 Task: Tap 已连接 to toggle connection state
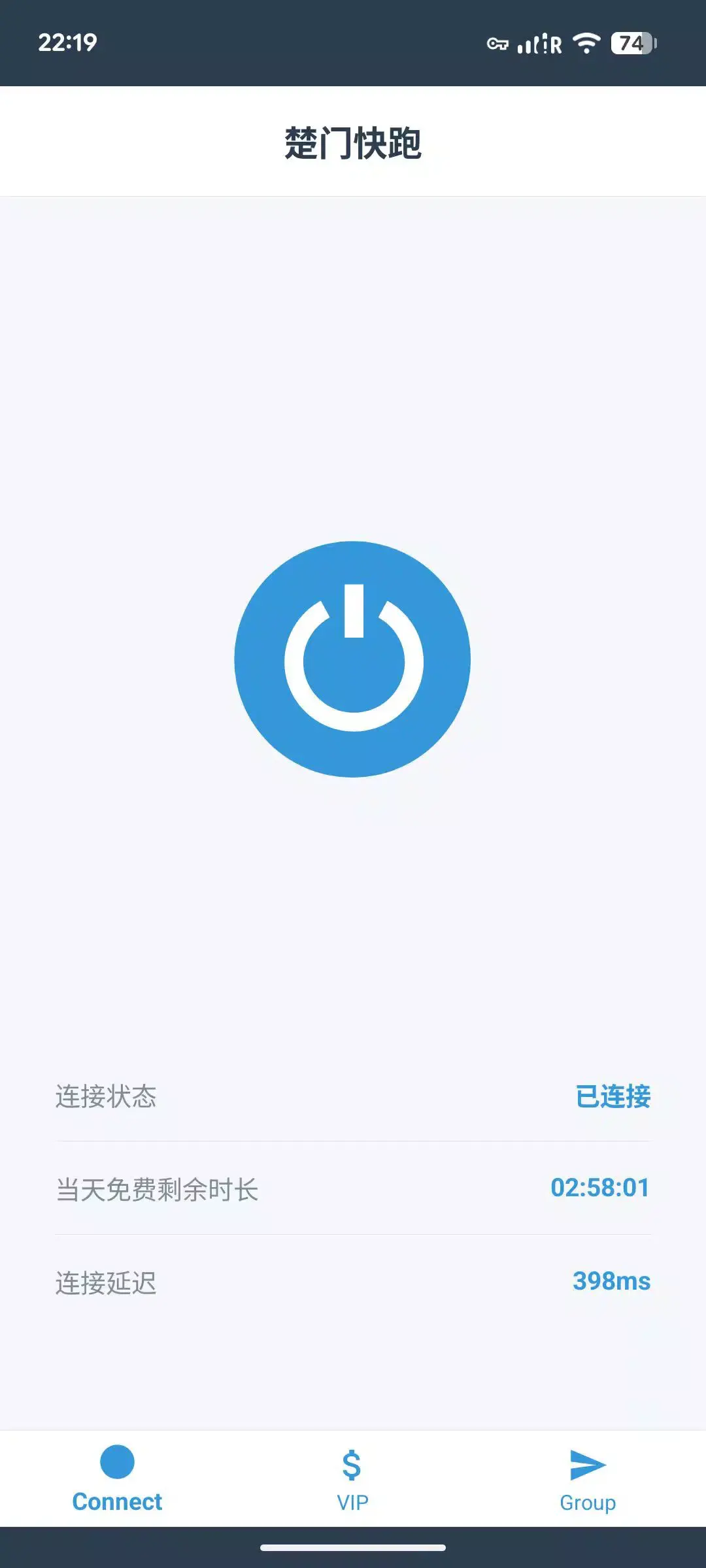tap(613, 1096)
